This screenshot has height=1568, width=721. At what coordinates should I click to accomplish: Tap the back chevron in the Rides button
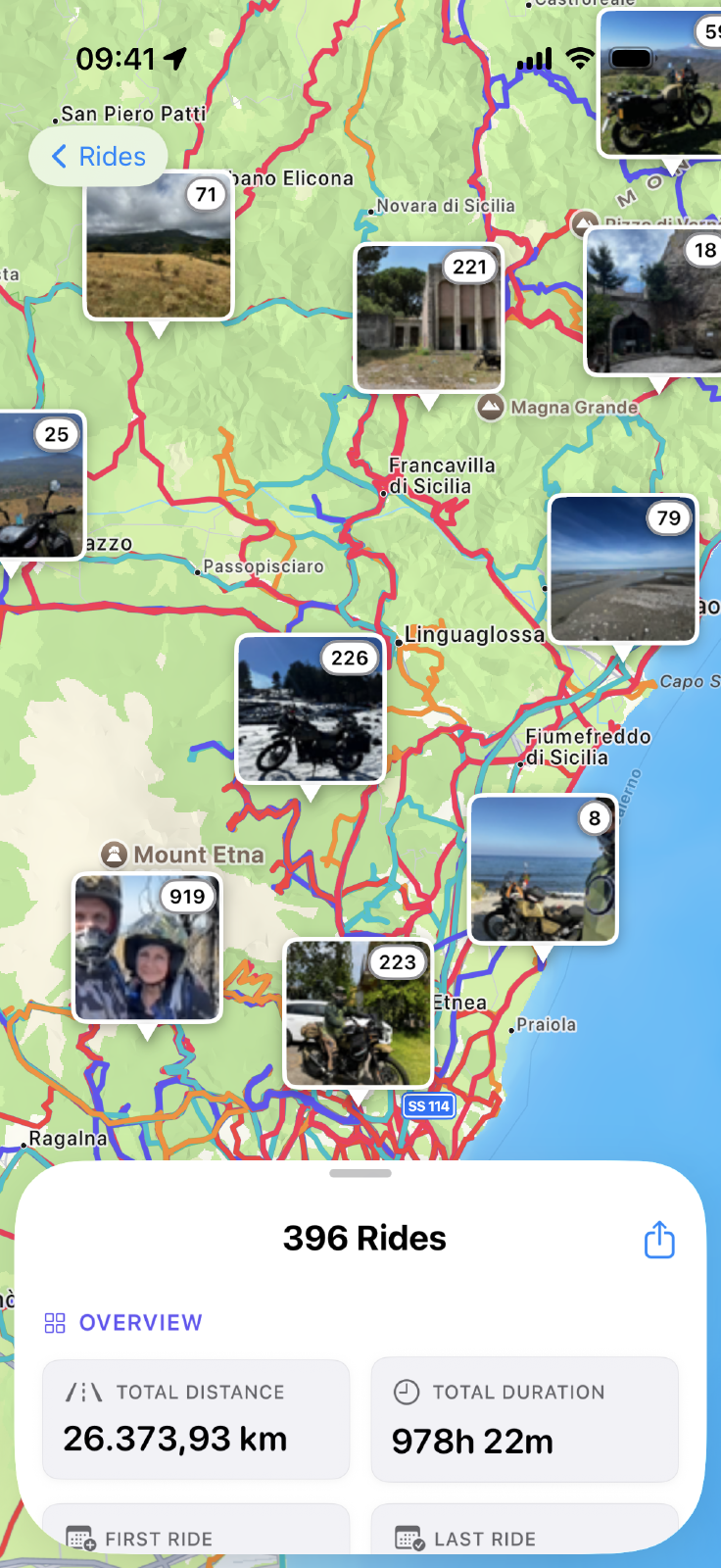pyautogui.click(x=58, y=156)
